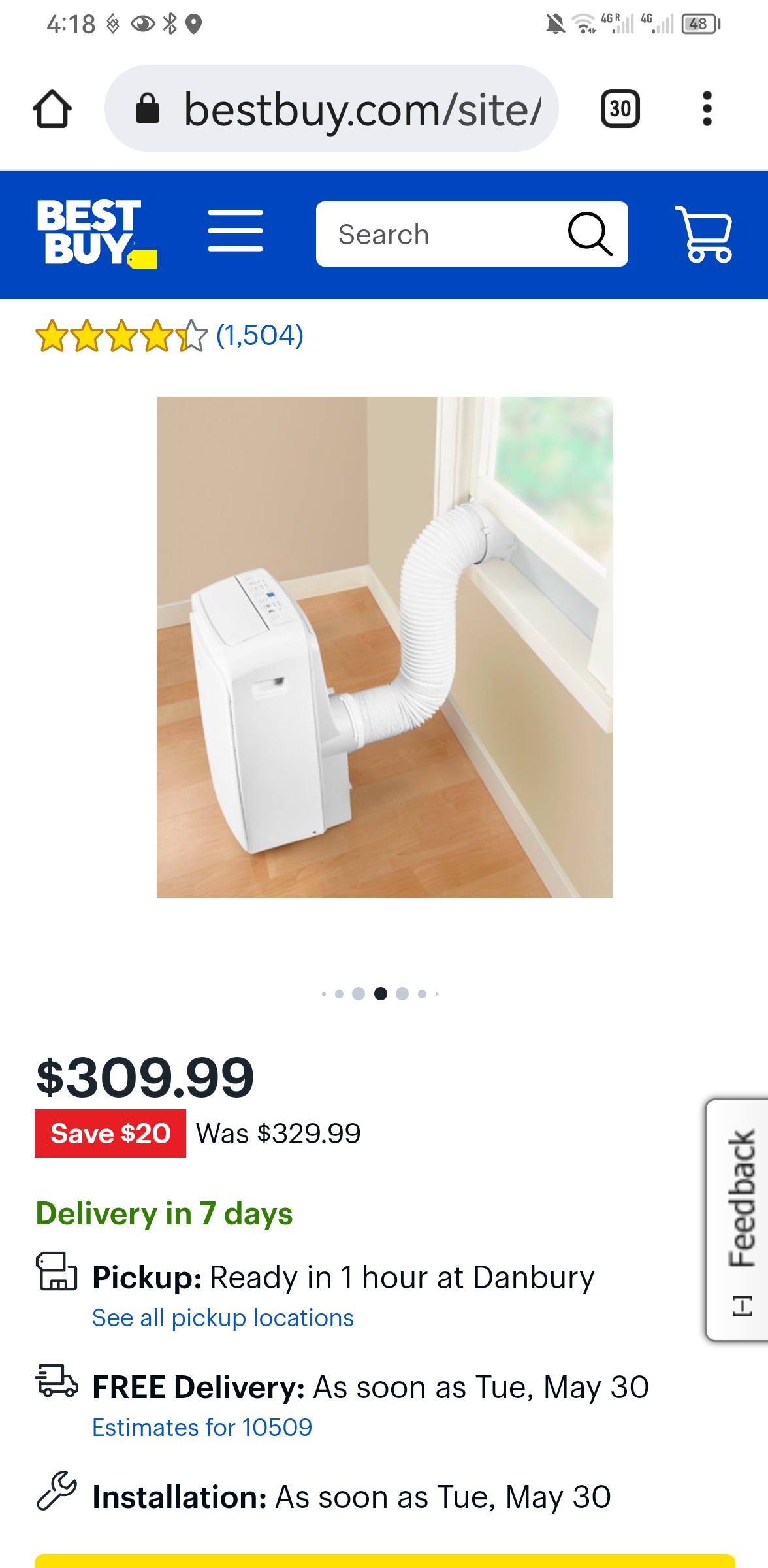The image size is (768, 1568).
Task: Open the tab switcher showing 30 tabs
Action: pos(620,108)
